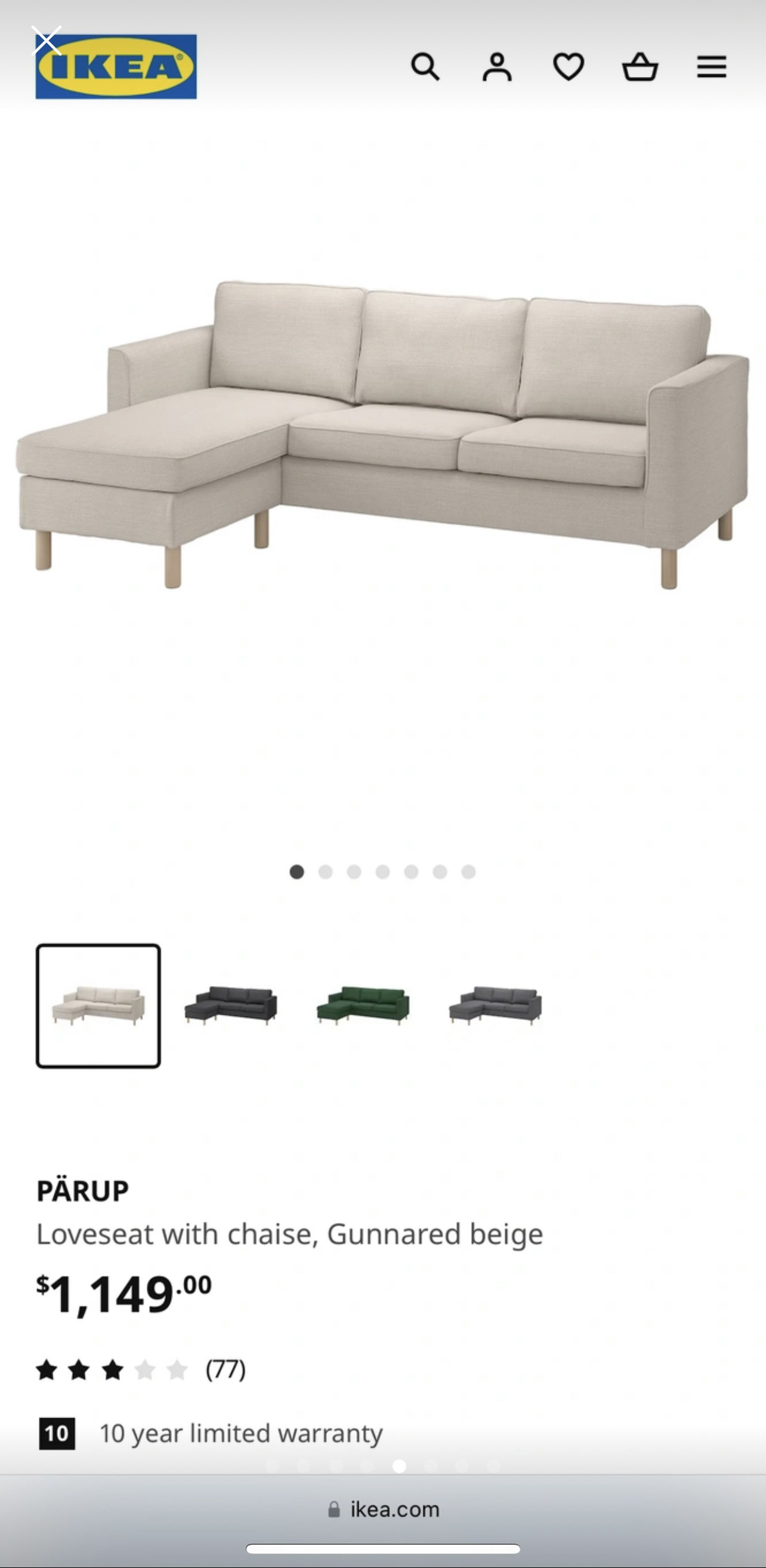This screenshot has height=1568, width=766.
Task: Jump to second image page dot
Action: tap(326, 871)
